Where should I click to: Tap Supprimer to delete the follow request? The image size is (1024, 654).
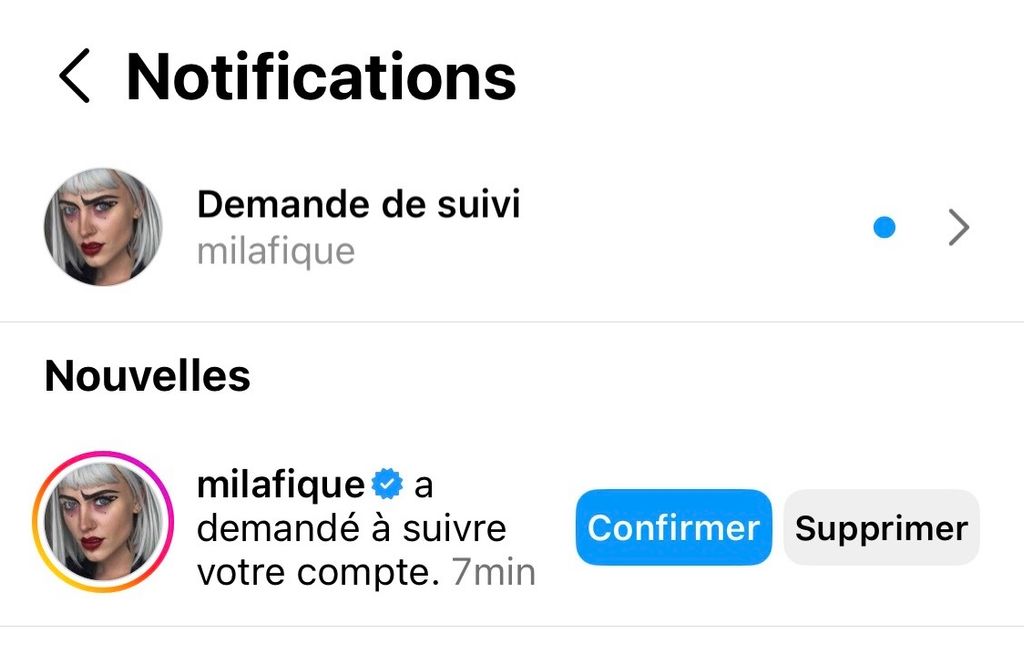click(881, 527)
